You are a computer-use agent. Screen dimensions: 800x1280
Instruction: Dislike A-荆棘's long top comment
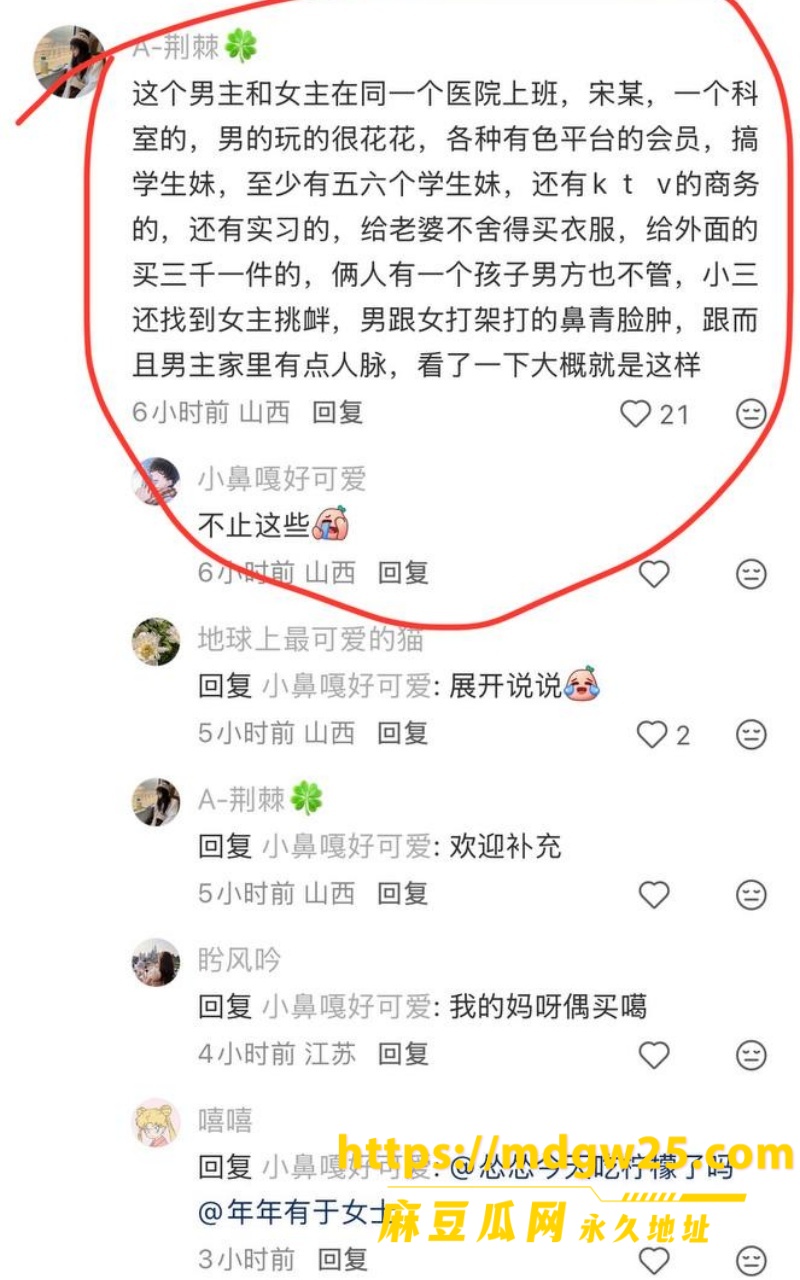[x=751, y=413]
